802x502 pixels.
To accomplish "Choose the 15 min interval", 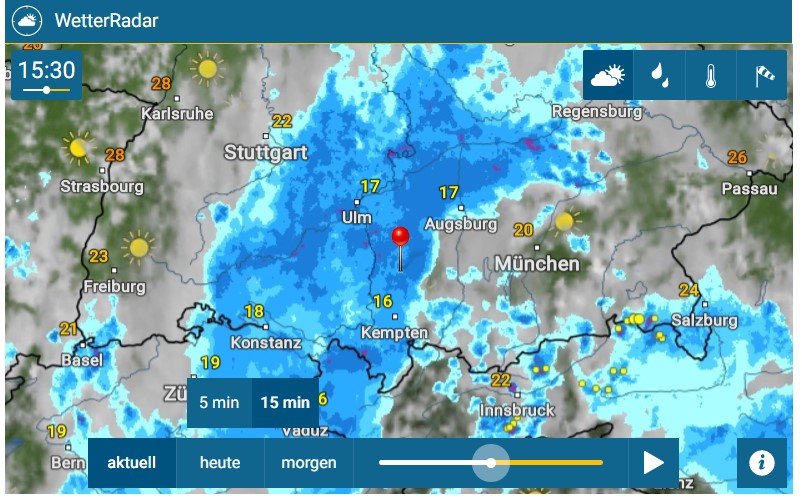I will pyautogui.click(x=285, y=403).
